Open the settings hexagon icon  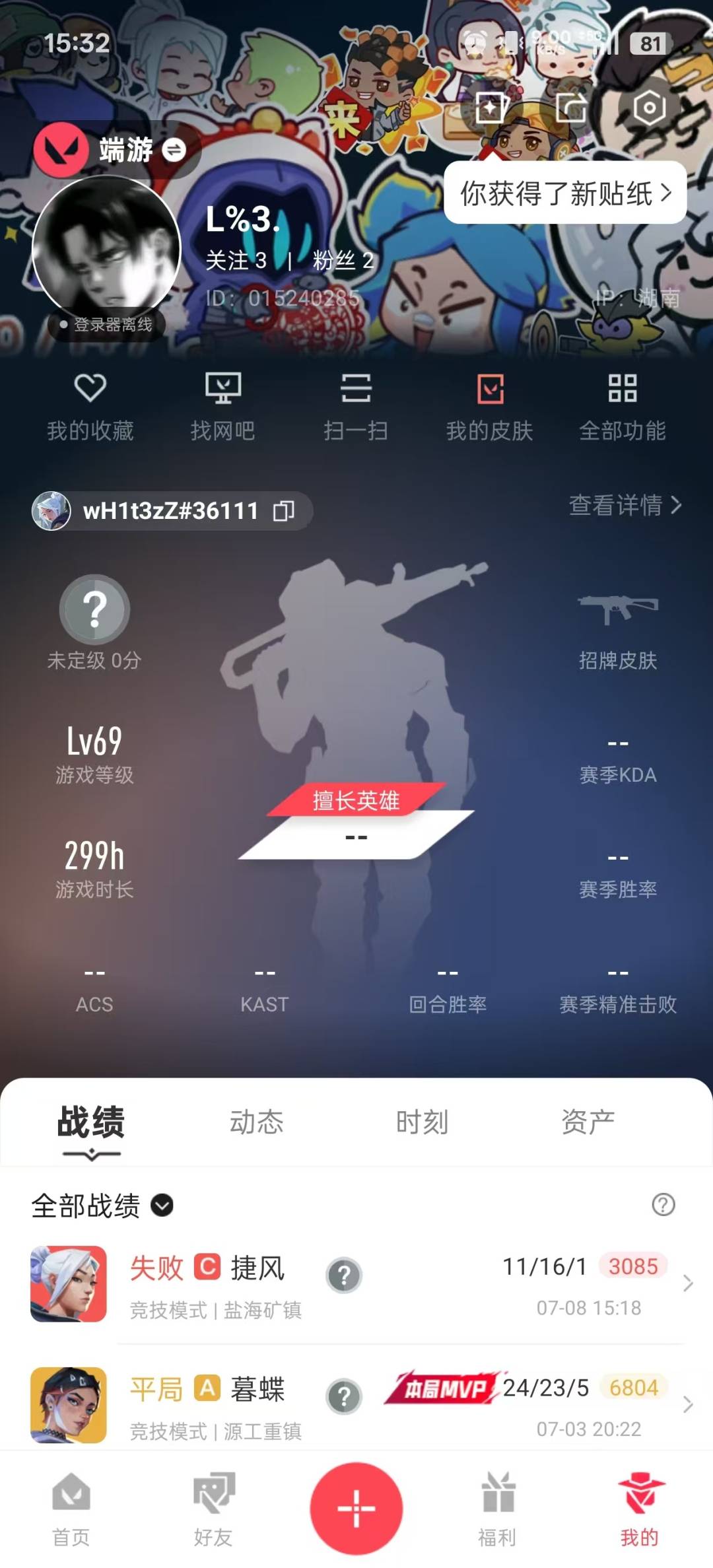pos(650,108)
